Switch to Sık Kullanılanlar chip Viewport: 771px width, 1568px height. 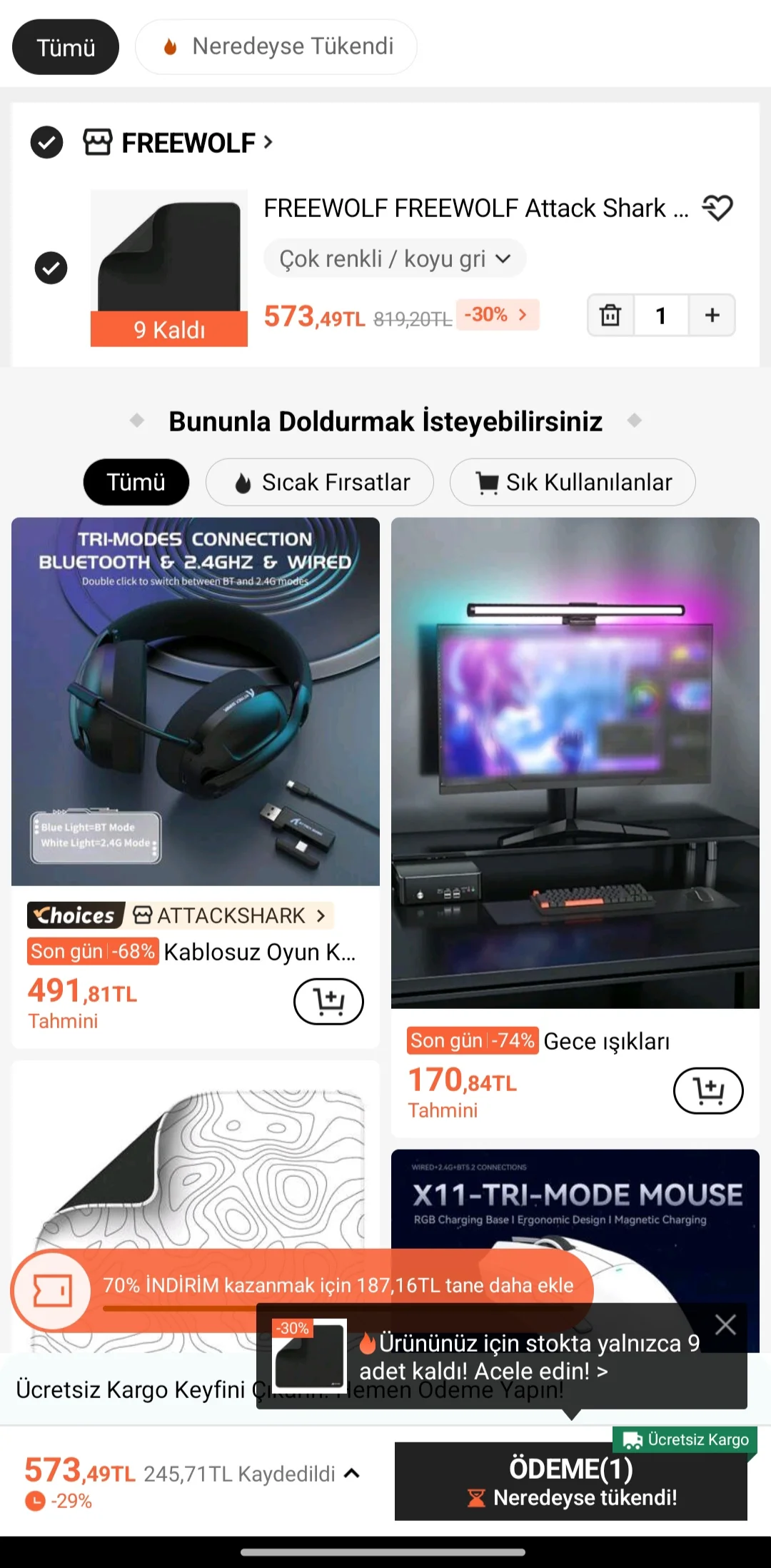[x=573, y=483]
